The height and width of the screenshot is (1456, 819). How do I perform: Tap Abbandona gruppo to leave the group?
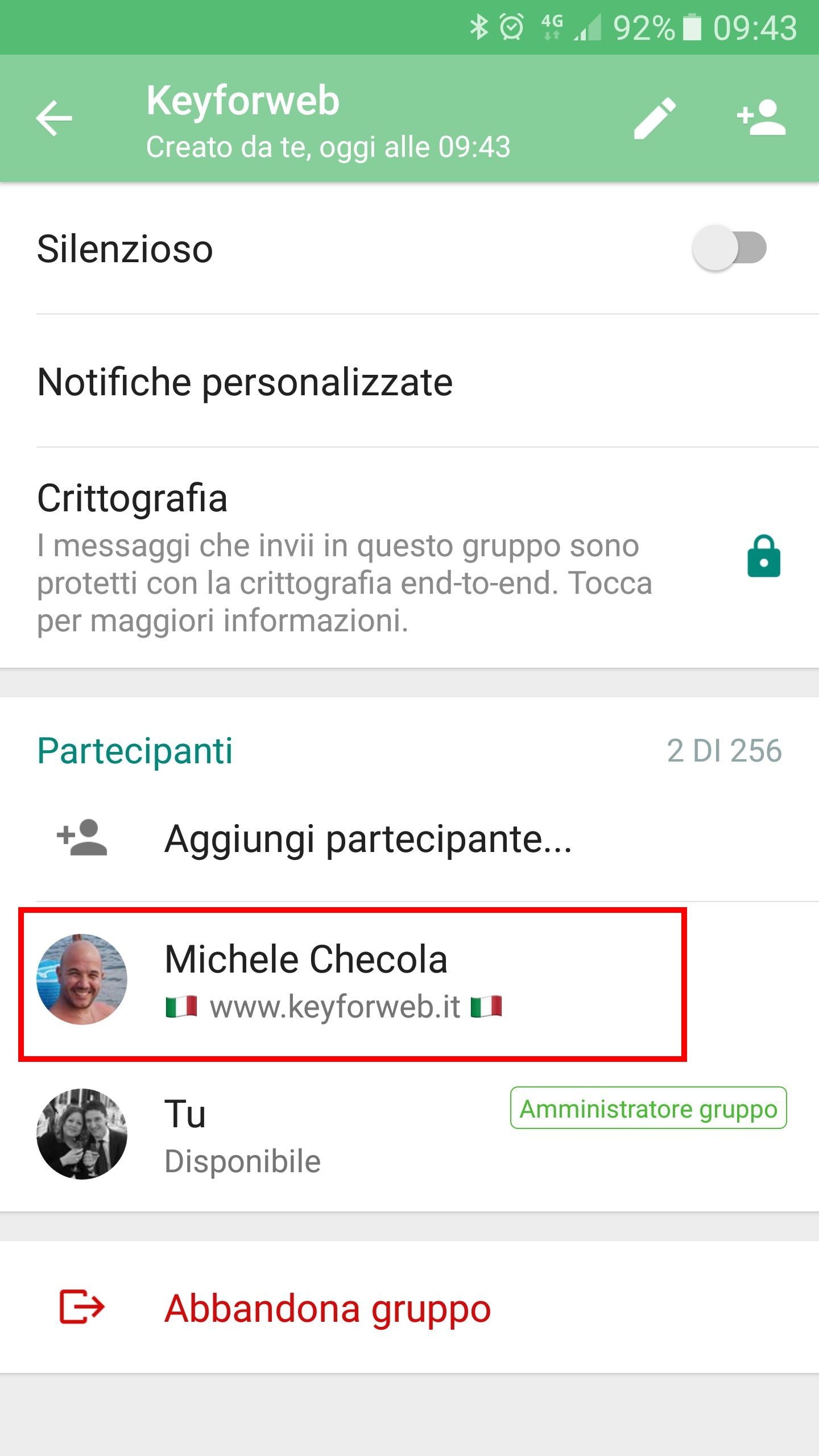click(x=327, y=1308)
